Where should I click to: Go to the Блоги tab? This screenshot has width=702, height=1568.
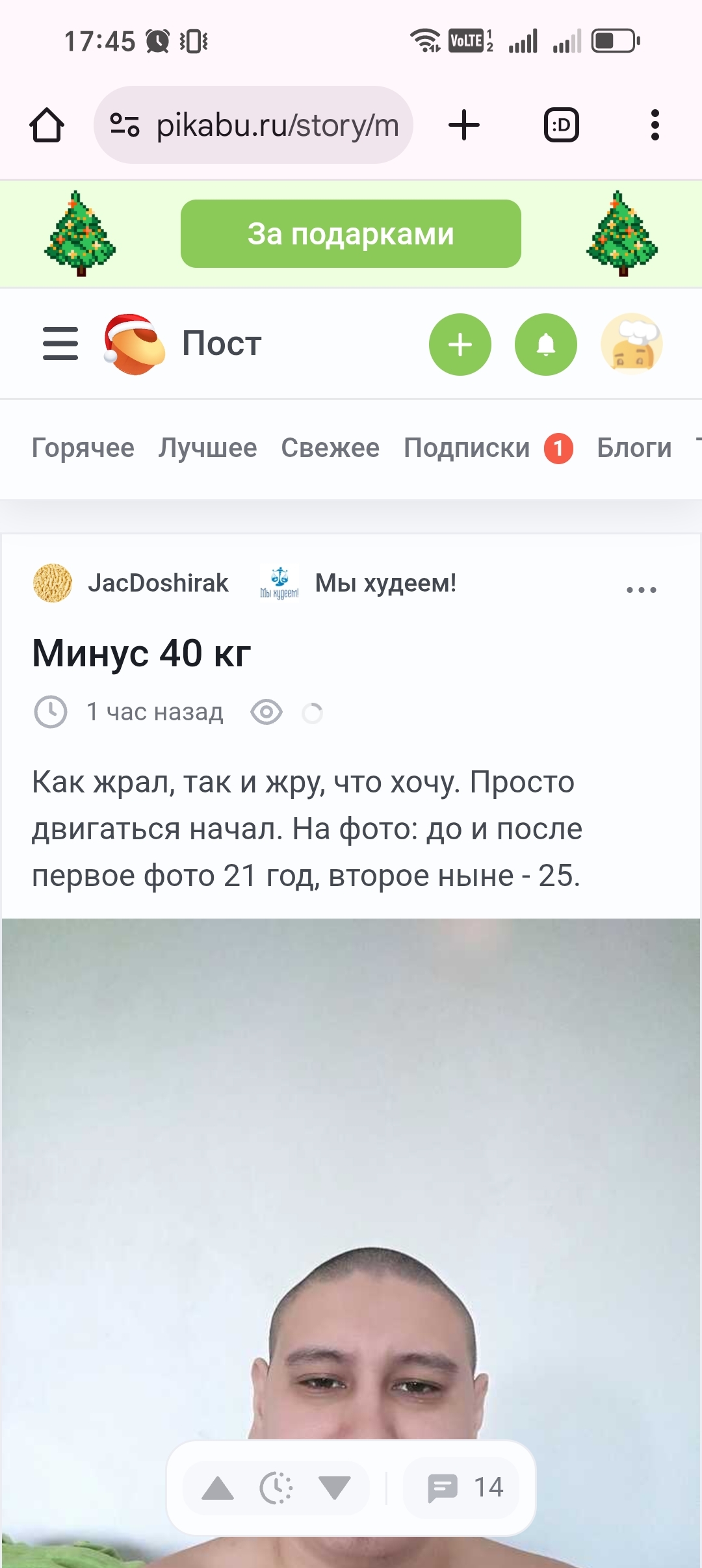[634, 448]
